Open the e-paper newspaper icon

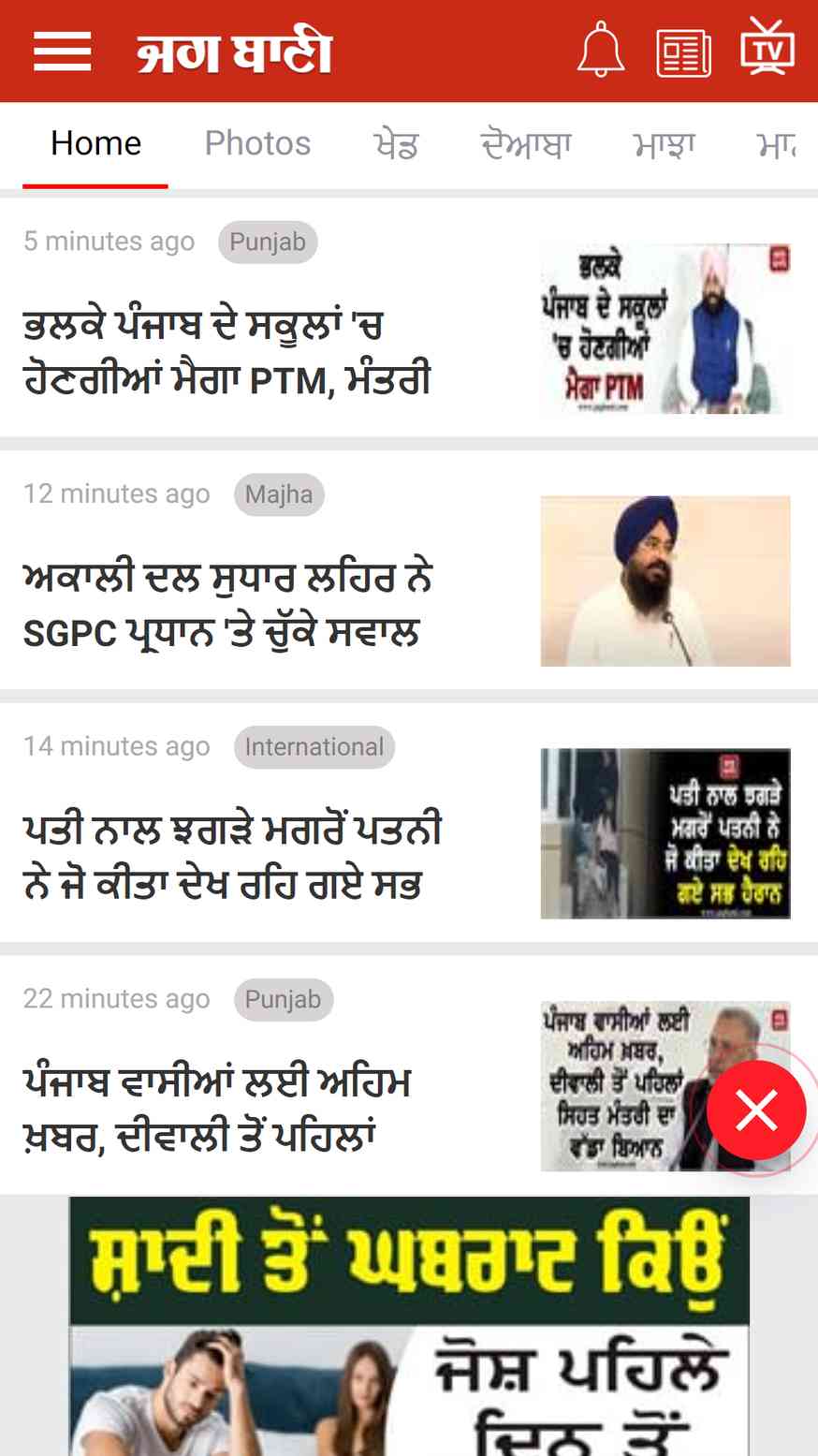[683, 53]
